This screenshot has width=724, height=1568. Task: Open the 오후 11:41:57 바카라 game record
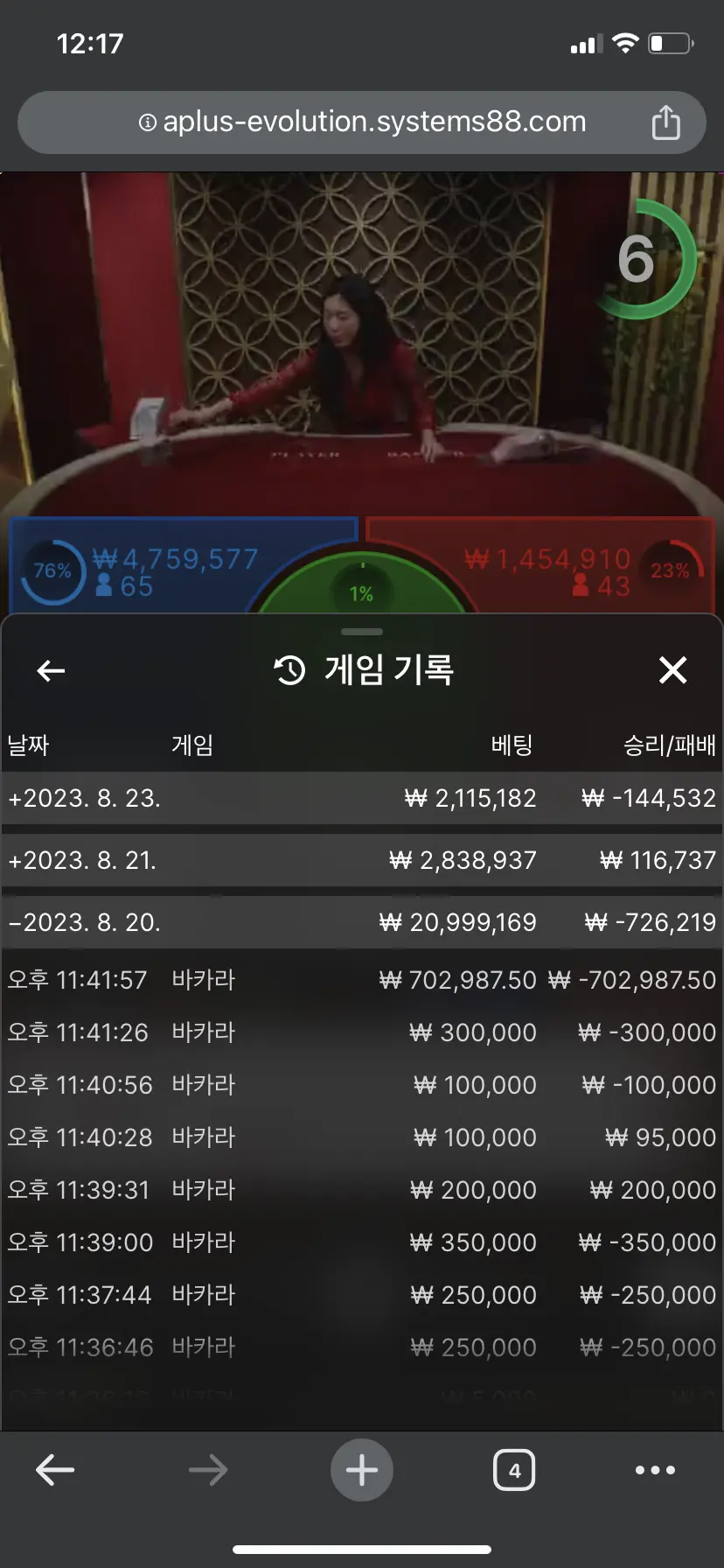point(362,980)
